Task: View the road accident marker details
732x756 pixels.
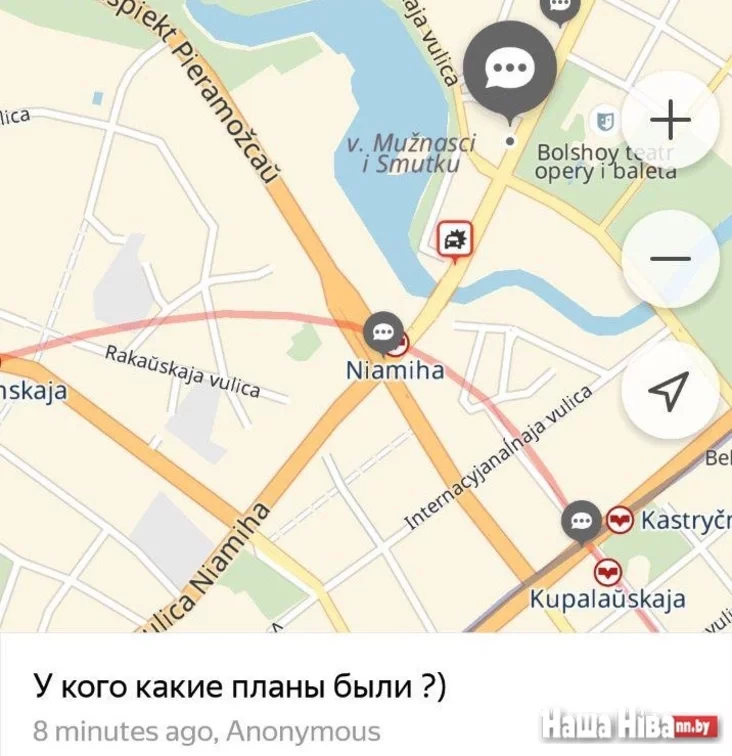Action: point(455,239)
